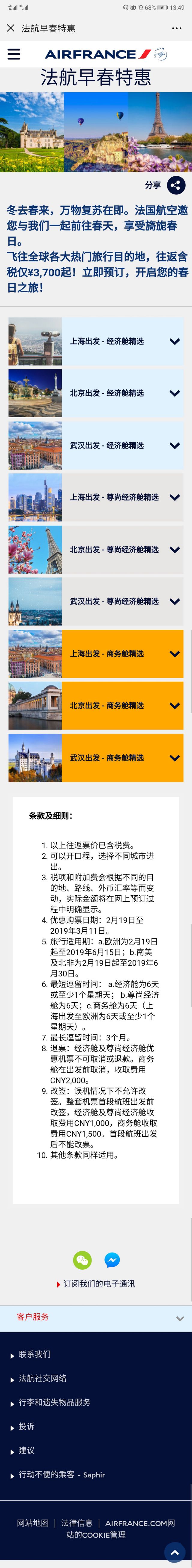Expand 北京出发 - 商务舱精选

(175, 705)
